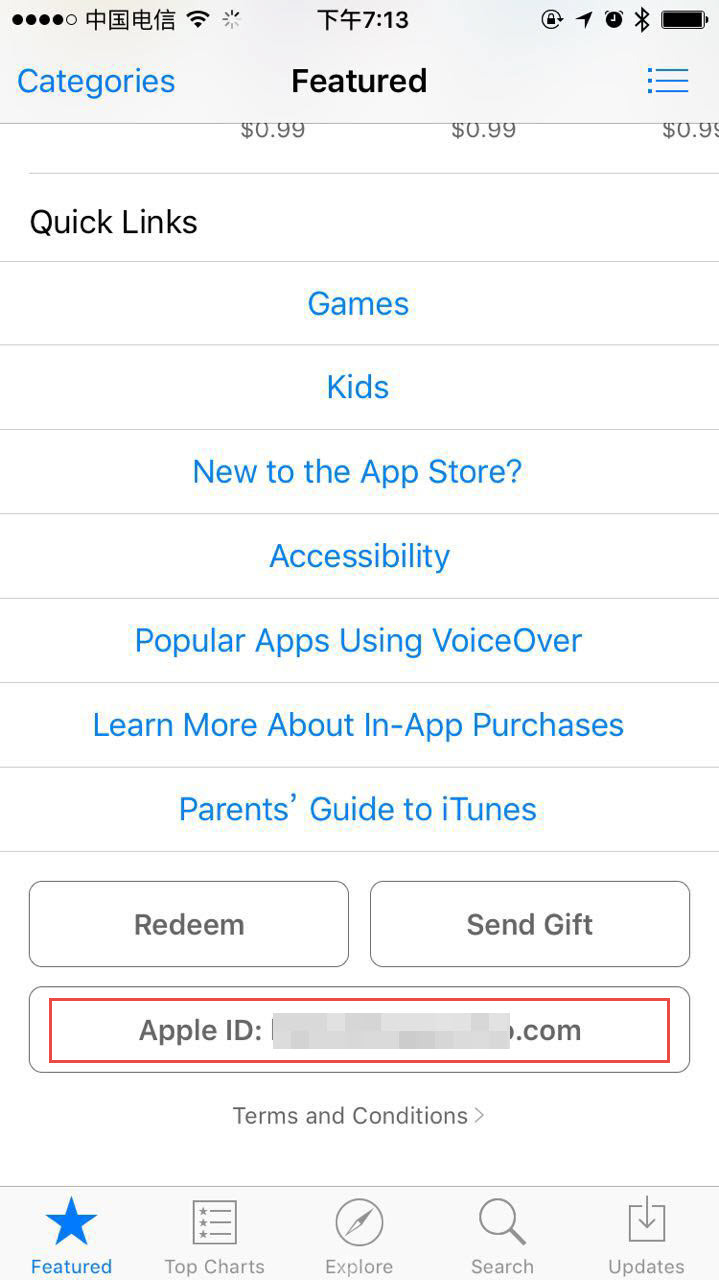This screenshot has height=1280, width=719.
Task: Open the wish list menu icon
Action: pyautogui.click(x=667, y=80)
